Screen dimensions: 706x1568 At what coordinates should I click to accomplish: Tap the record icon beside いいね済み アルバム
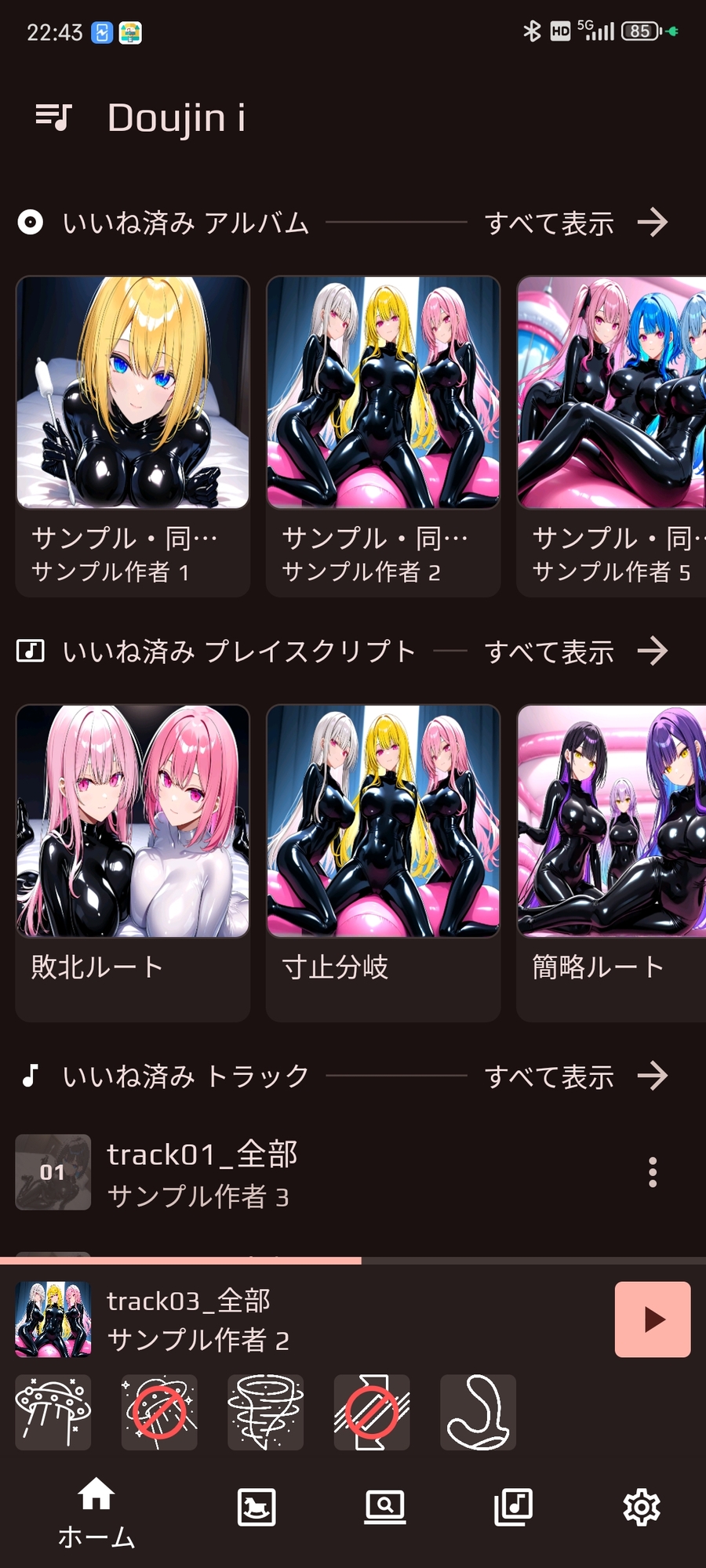click(x=31, y=223)
